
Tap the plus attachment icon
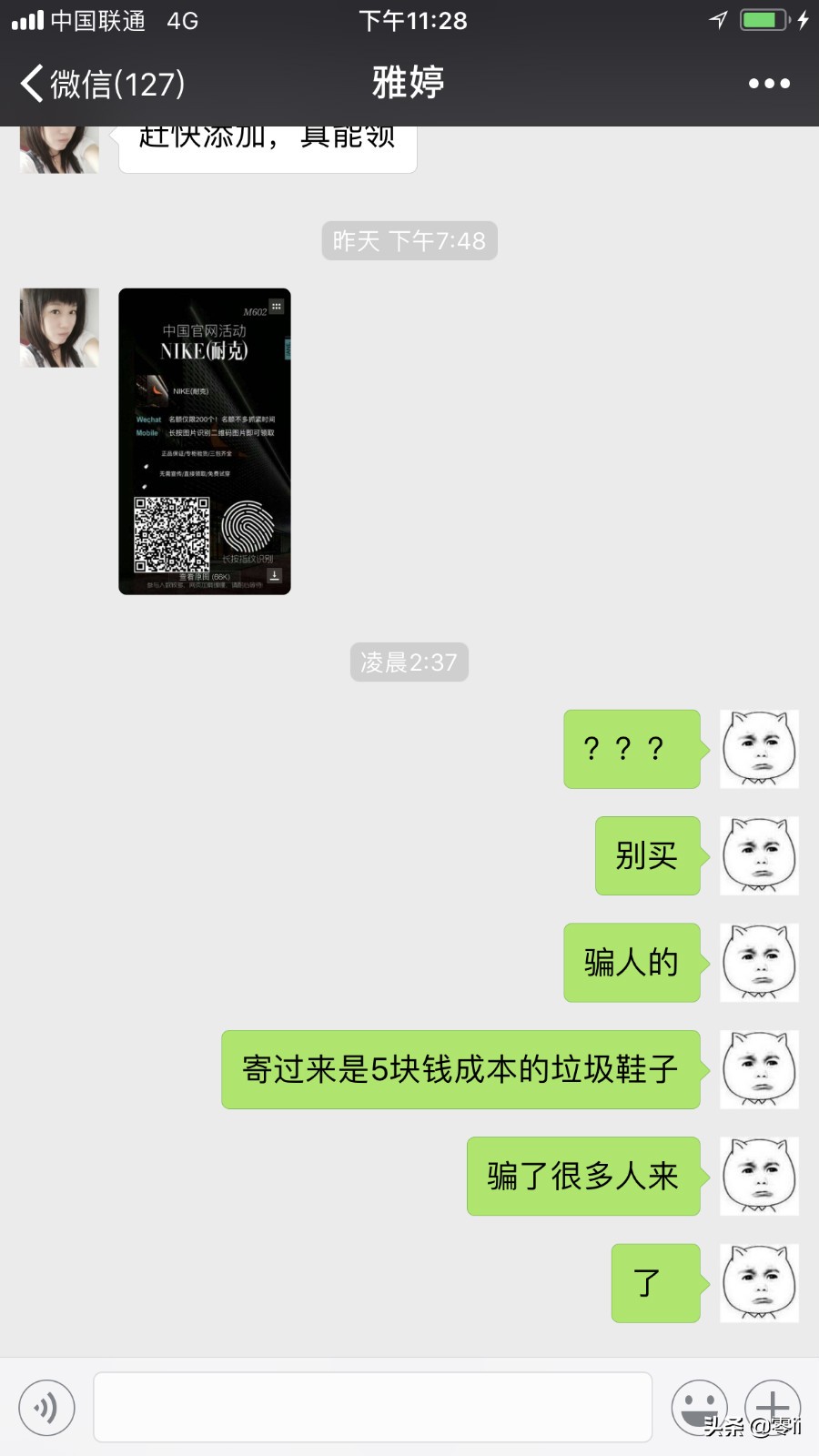pos(773,1406)
